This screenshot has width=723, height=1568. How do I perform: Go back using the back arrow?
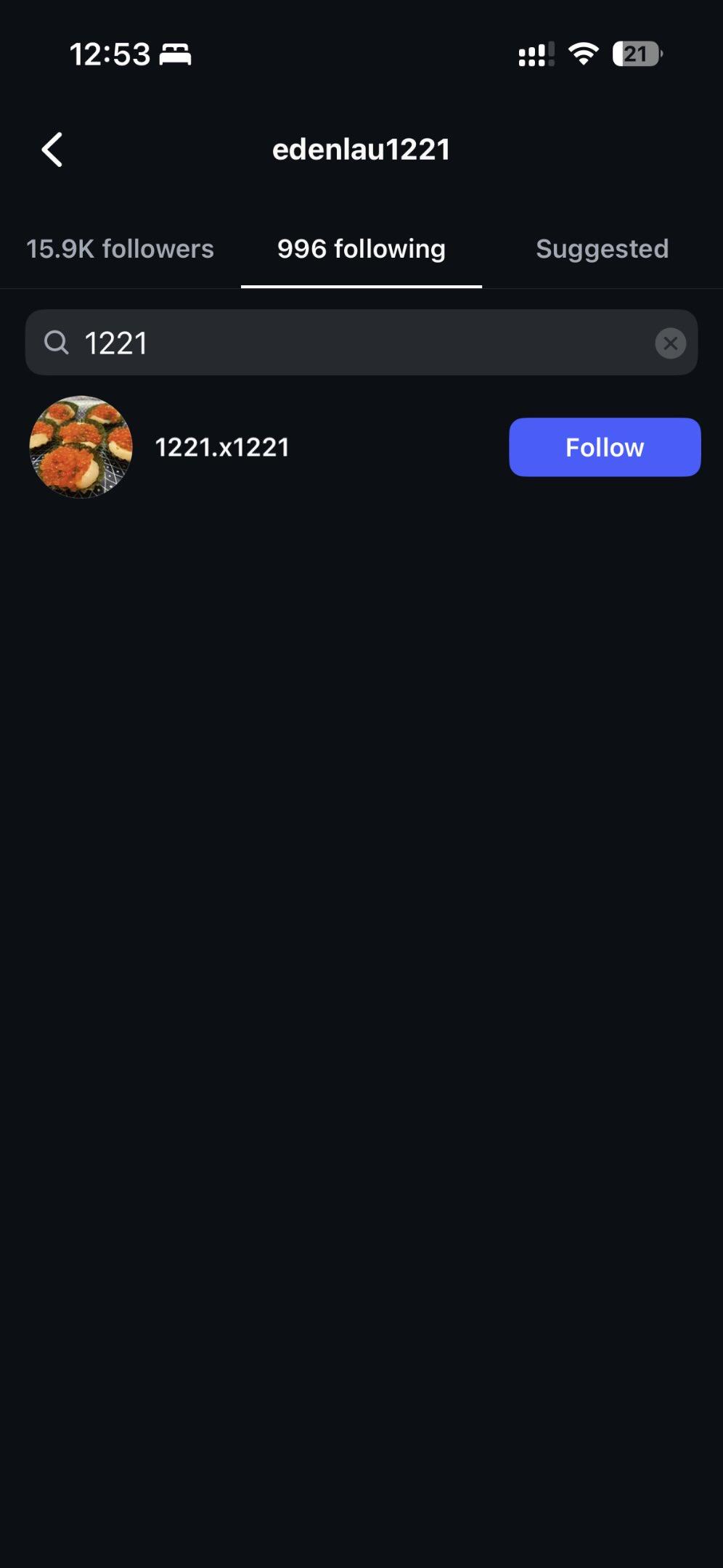(x=52, y=150)
